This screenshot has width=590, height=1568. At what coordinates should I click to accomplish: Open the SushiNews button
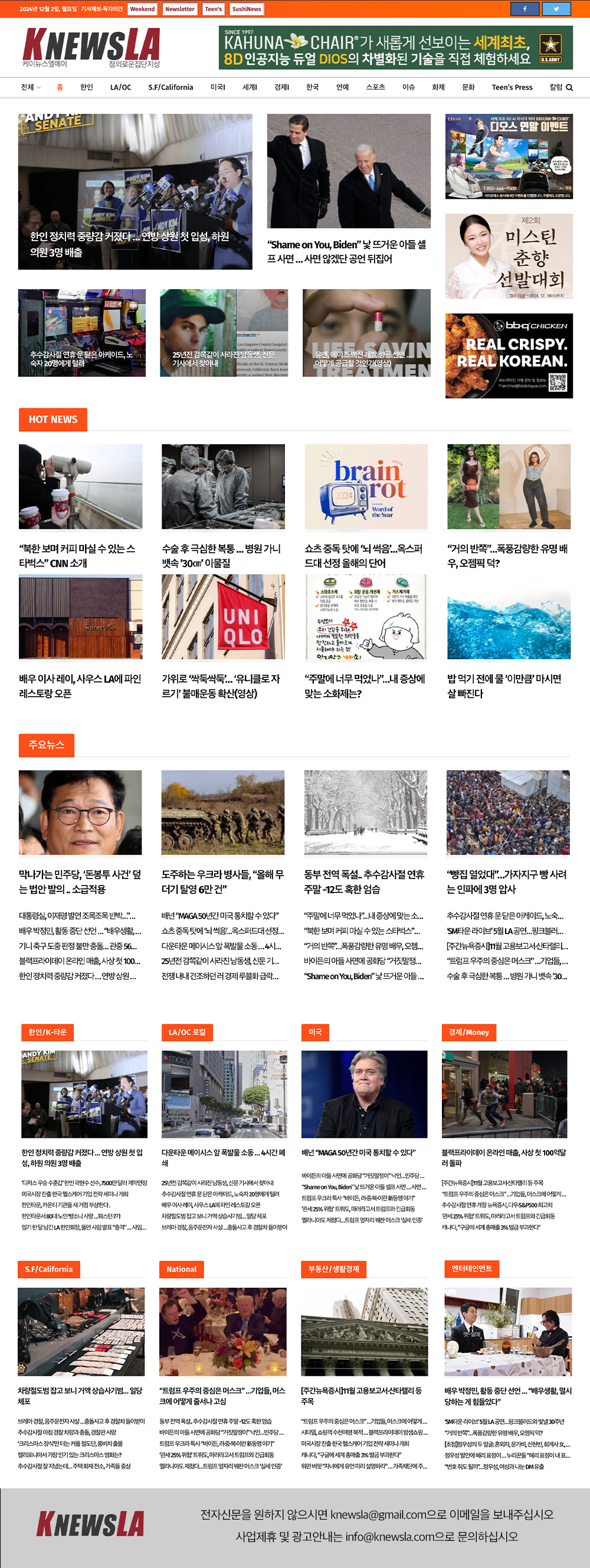pyautogui.click(x=247, y=9)
